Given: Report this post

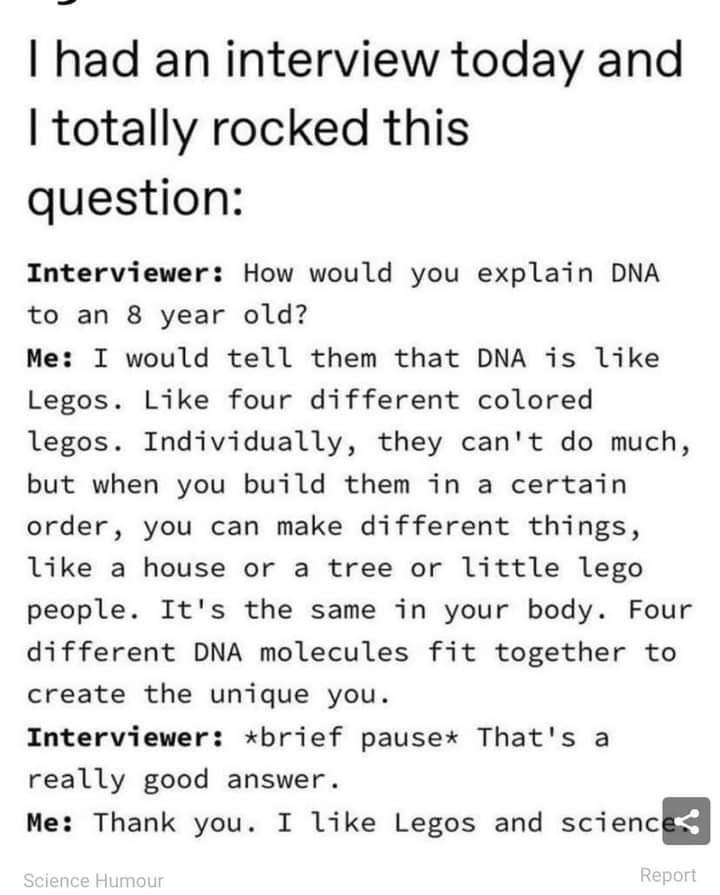Looking at the screenshot, I should (x=667, y=875).
